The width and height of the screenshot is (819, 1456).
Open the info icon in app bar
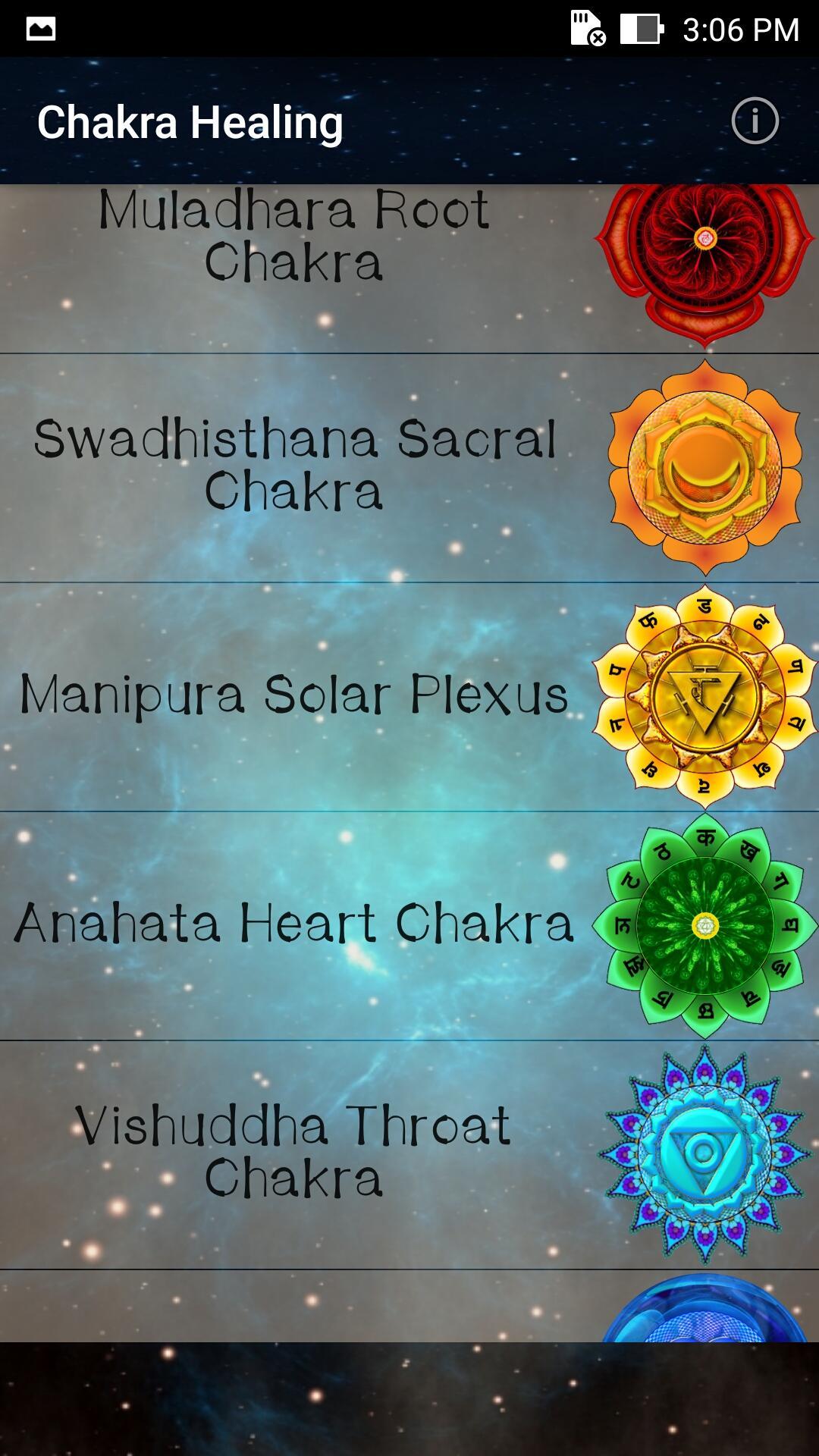pyautogui.click(x=754, y=121)
